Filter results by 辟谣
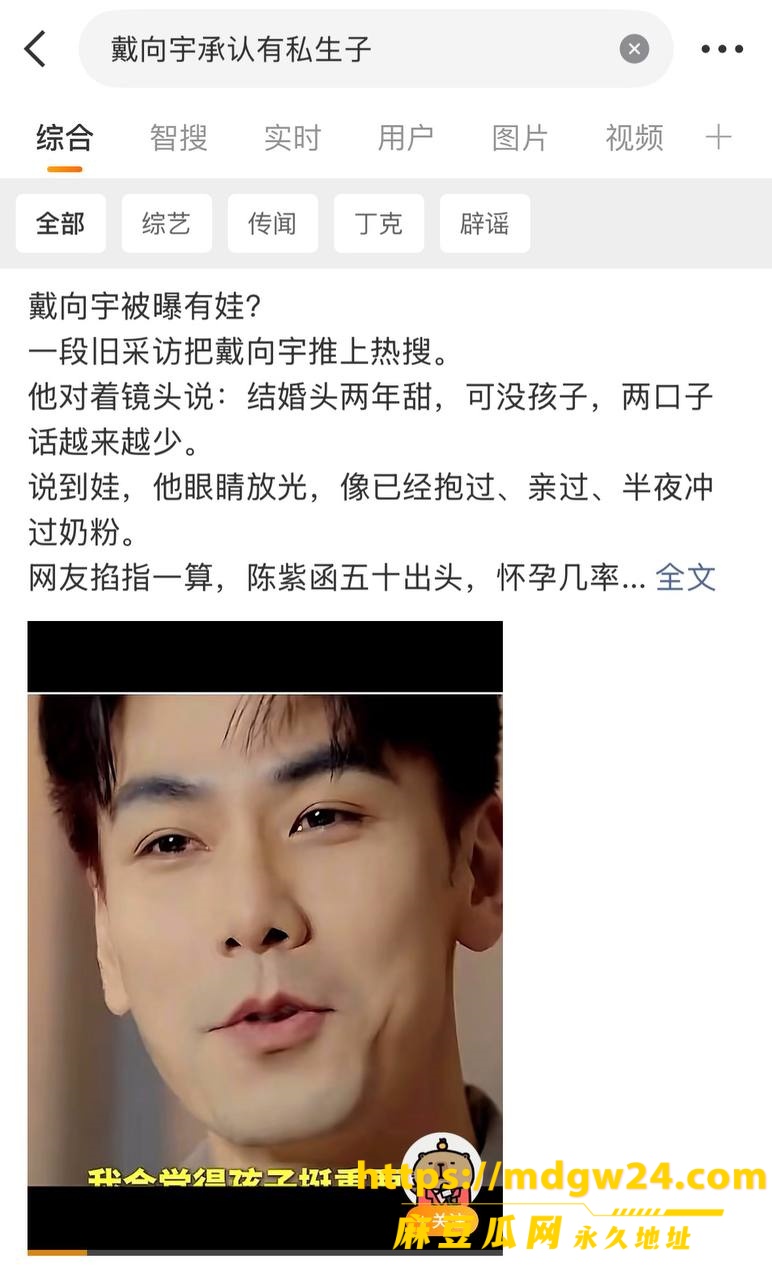 (x=485, y=223)
